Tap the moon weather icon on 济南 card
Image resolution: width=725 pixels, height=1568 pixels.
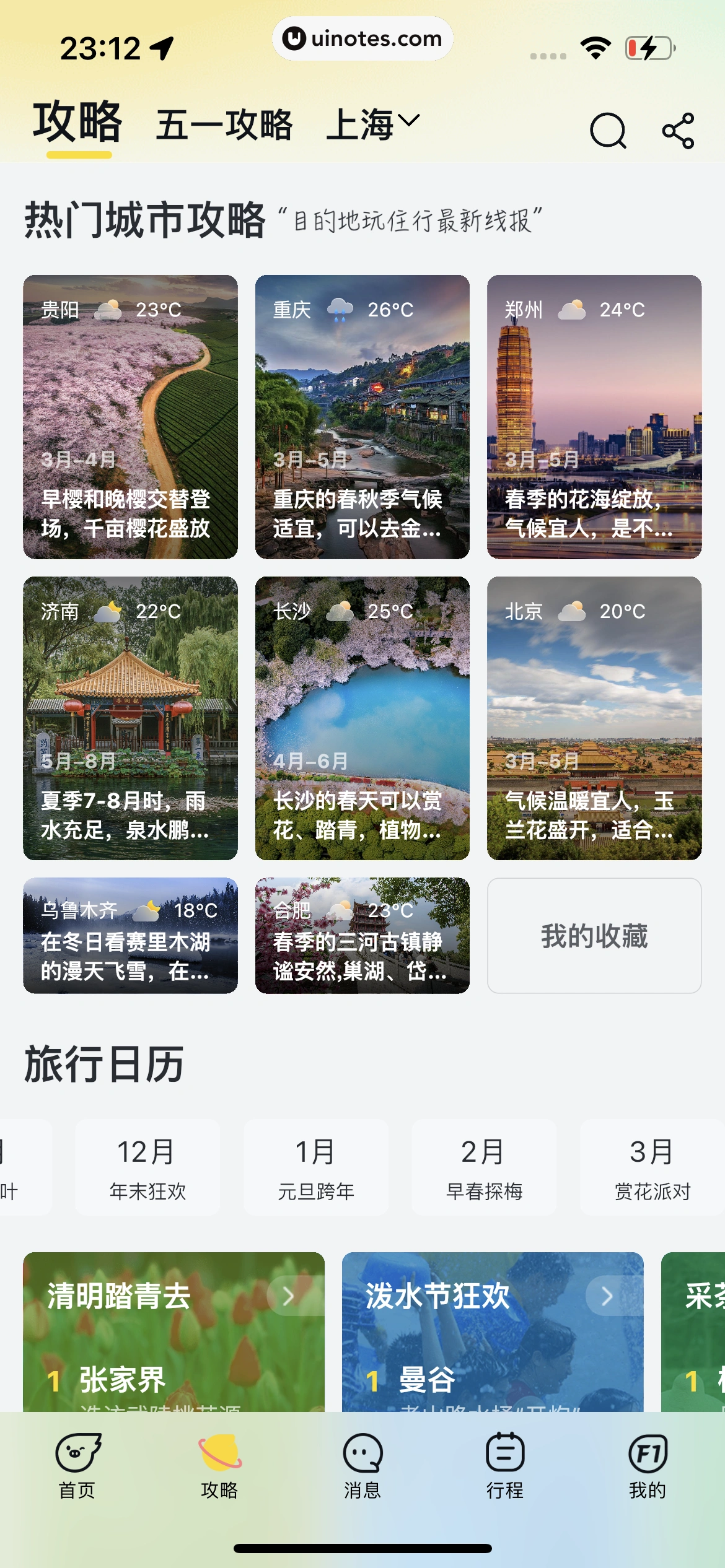(x=107, y=612)
